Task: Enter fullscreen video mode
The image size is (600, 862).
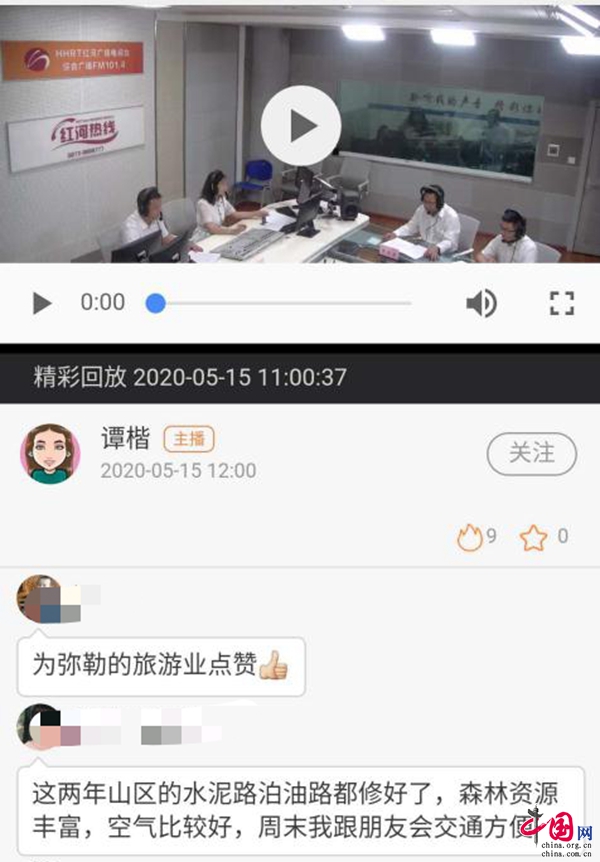Action: (x=562, y=303)
